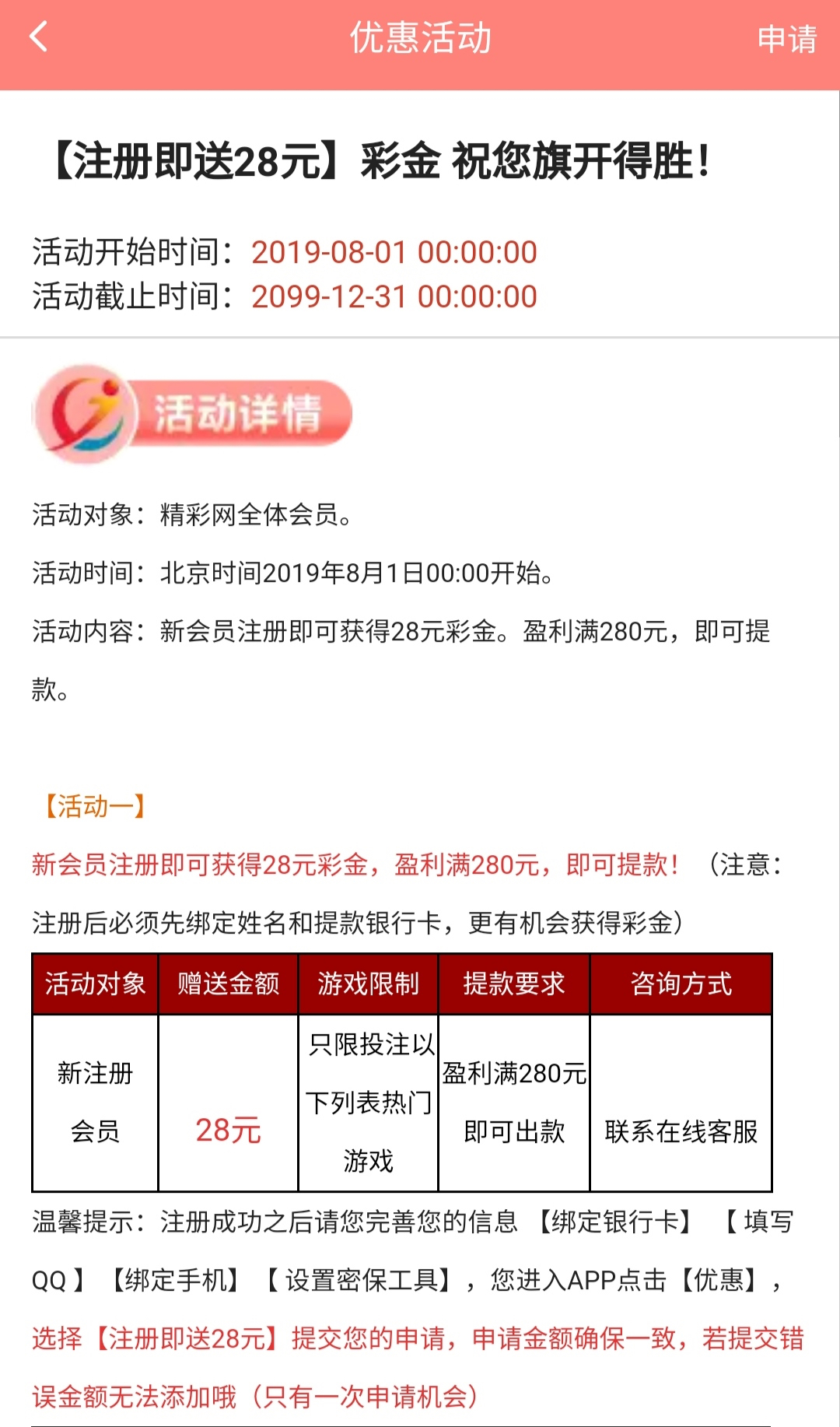Go back using the header arrow

(39, 37)
